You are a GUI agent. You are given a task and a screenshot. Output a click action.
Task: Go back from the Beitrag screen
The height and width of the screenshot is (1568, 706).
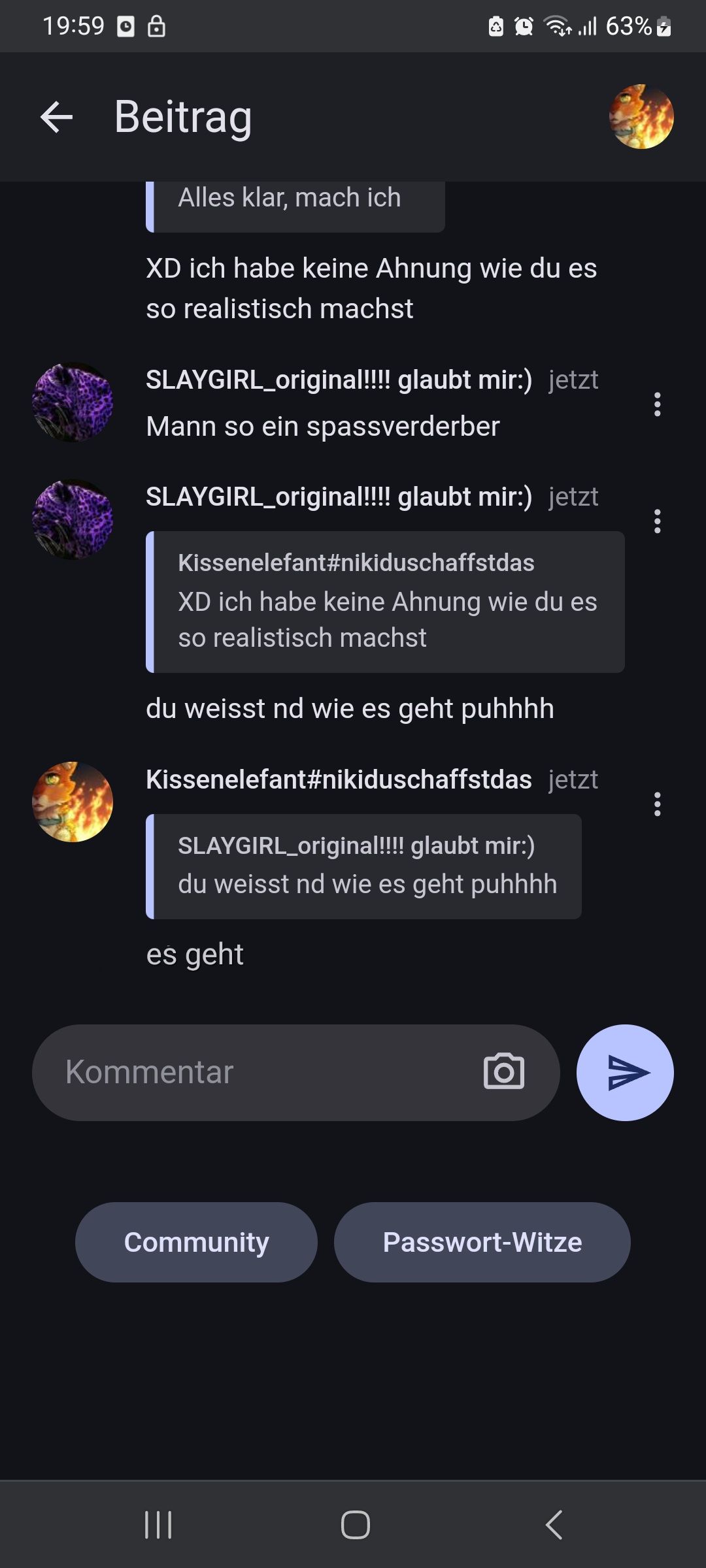(x=56, y=118)
